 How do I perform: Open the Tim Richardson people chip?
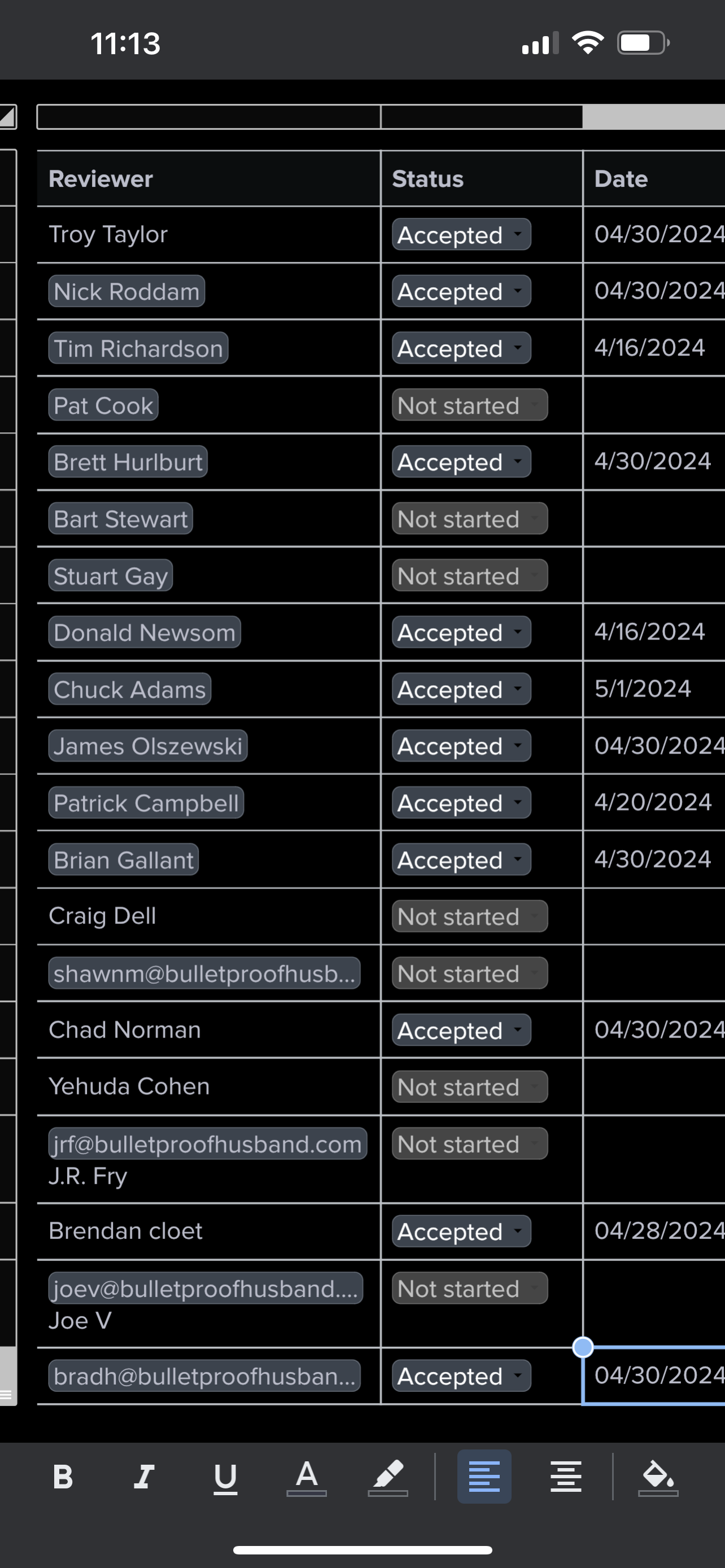click(x=138, y=349)
